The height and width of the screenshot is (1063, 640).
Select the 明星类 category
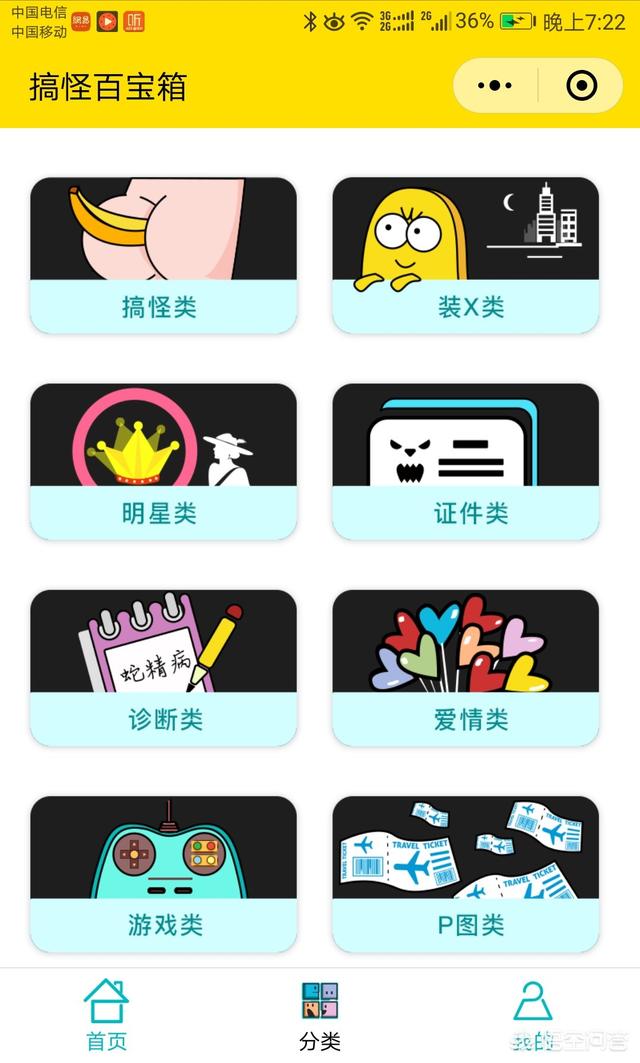pyautogui.click(x=163, y=462)
